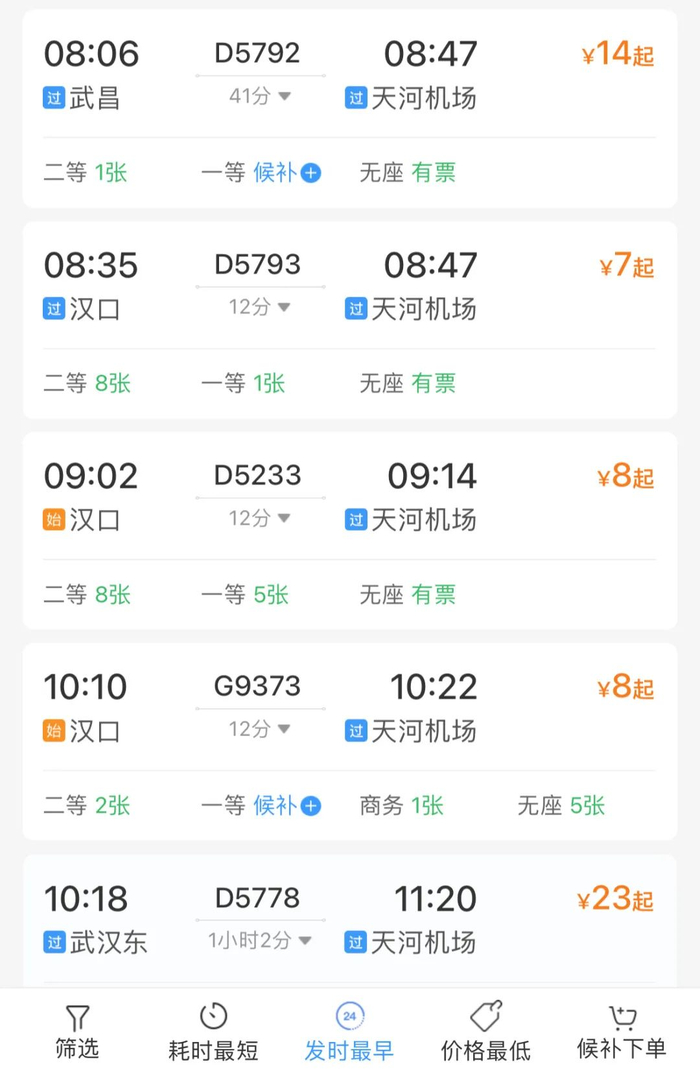The width and height of the screenshot is (700, 1069).
Task: Sort trains by 价格最低
Action: [x=486, y=1030]
